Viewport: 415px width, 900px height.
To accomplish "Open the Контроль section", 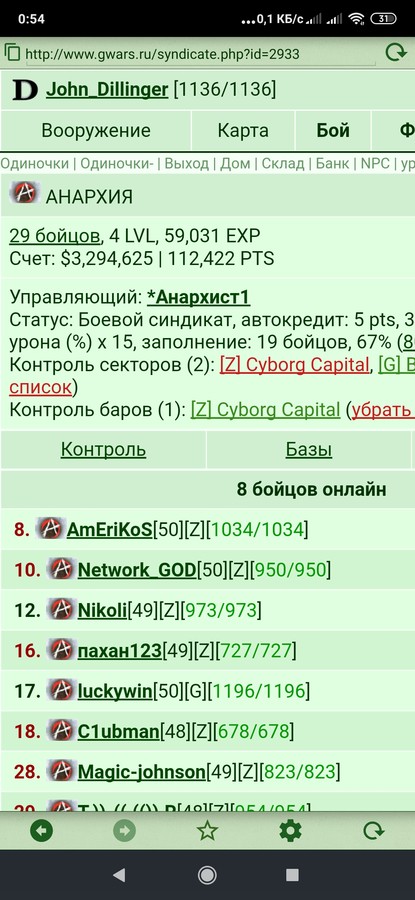I will point(103,449).
